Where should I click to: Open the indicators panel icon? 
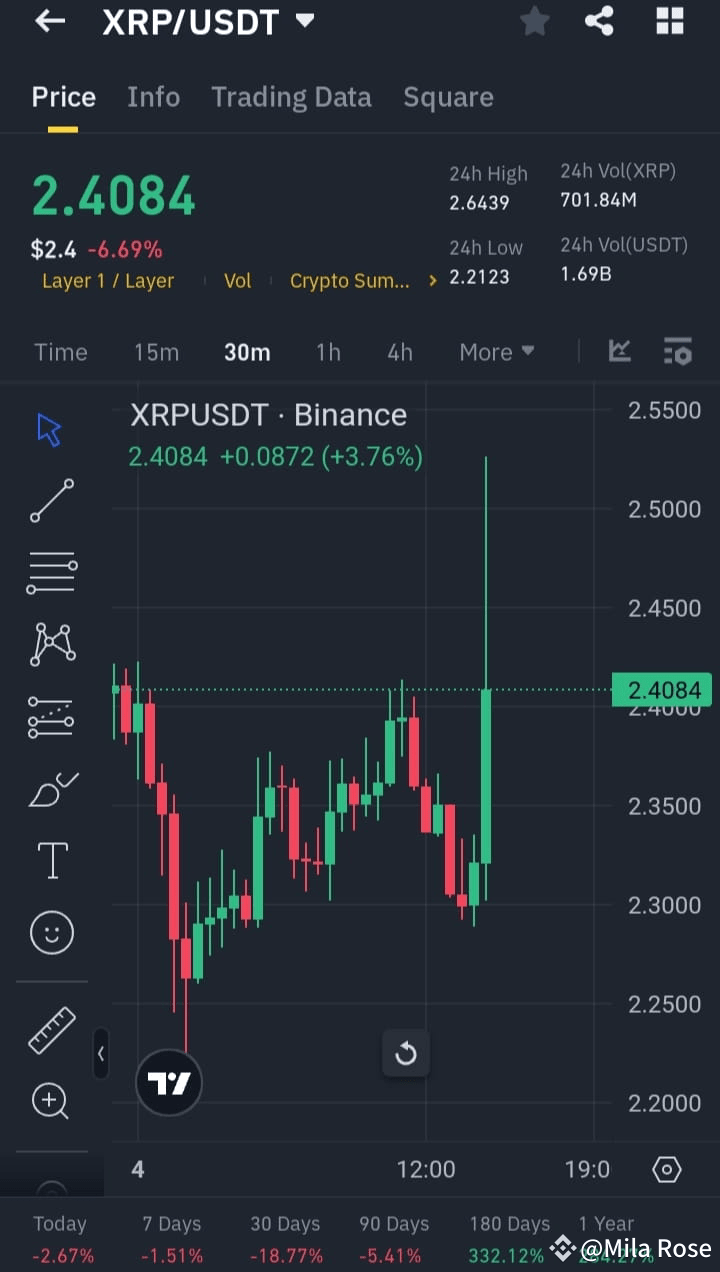click(678, 352)
